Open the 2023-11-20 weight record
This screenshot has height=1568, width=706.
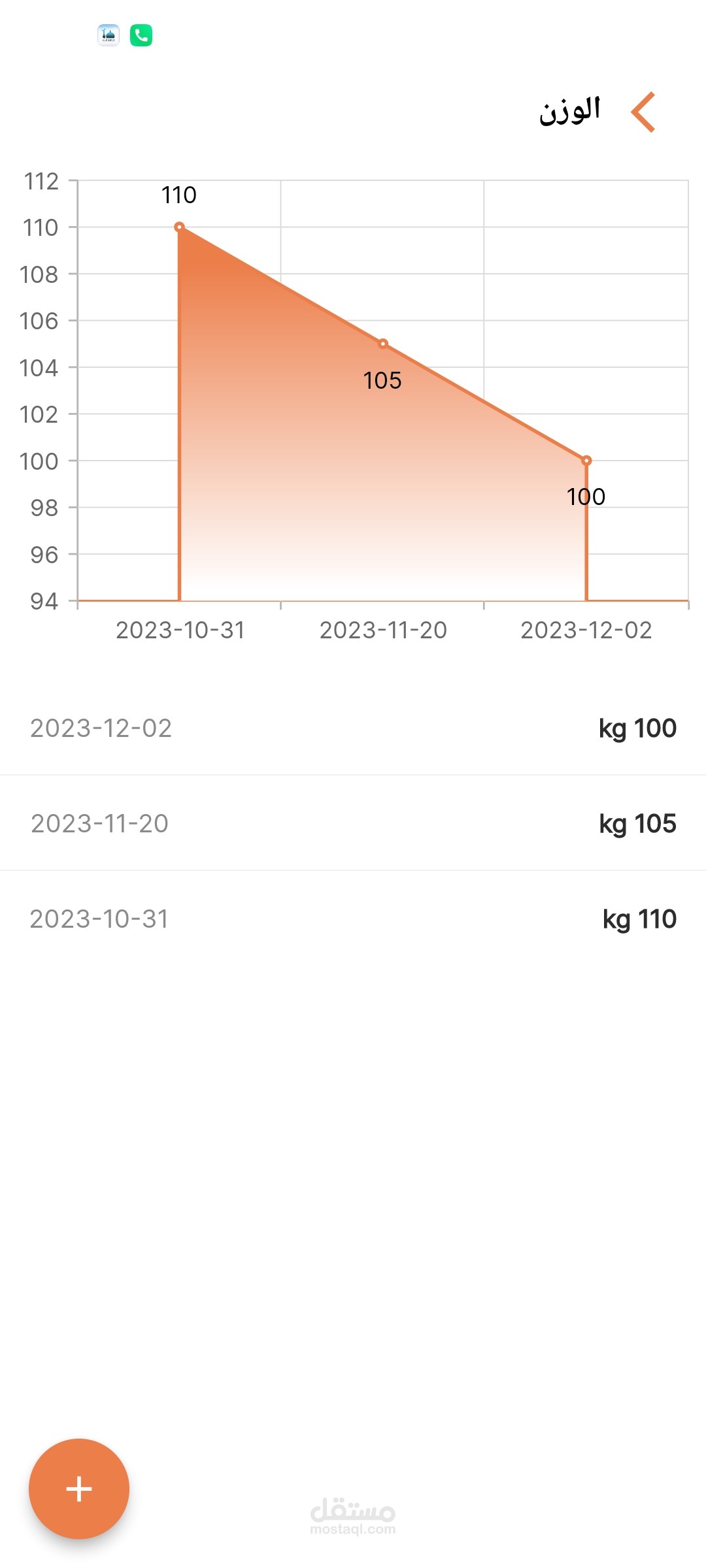[353, 823]
